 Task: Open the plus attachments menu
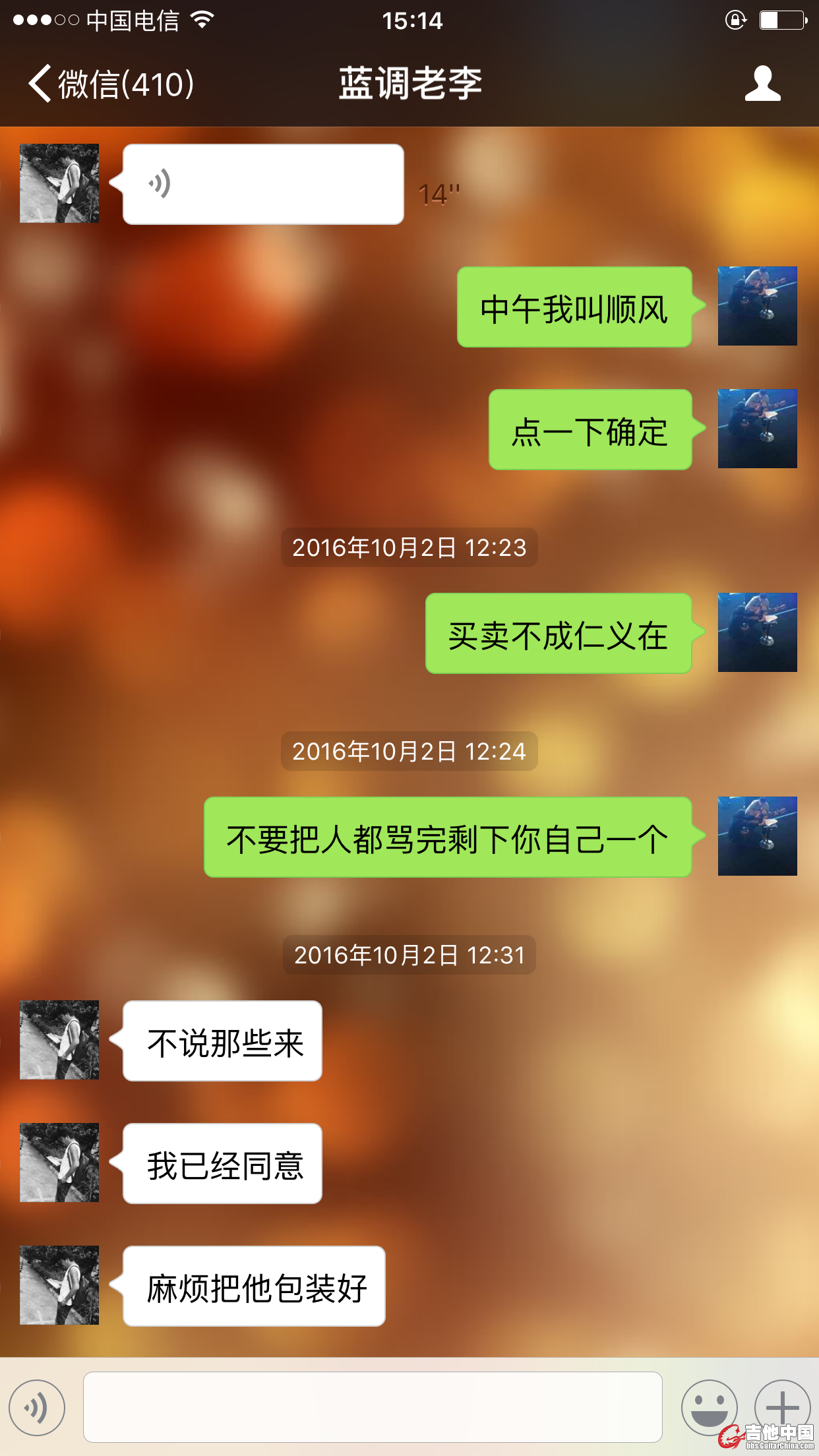click(781, 1406)
